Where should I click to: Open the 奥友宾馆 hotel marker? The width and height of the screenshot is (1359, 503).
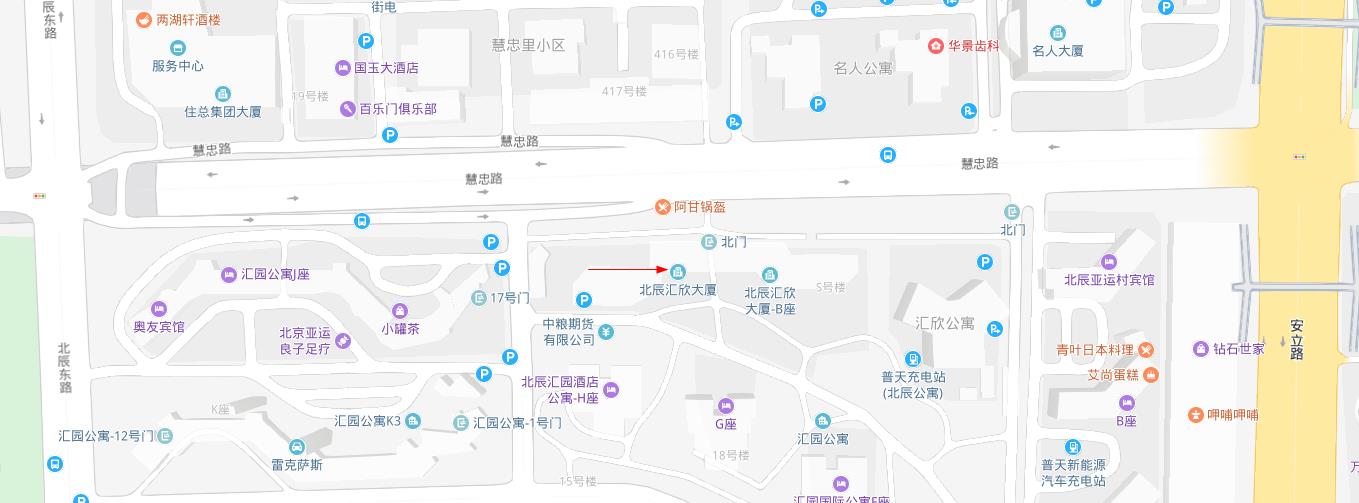(158, 309)
